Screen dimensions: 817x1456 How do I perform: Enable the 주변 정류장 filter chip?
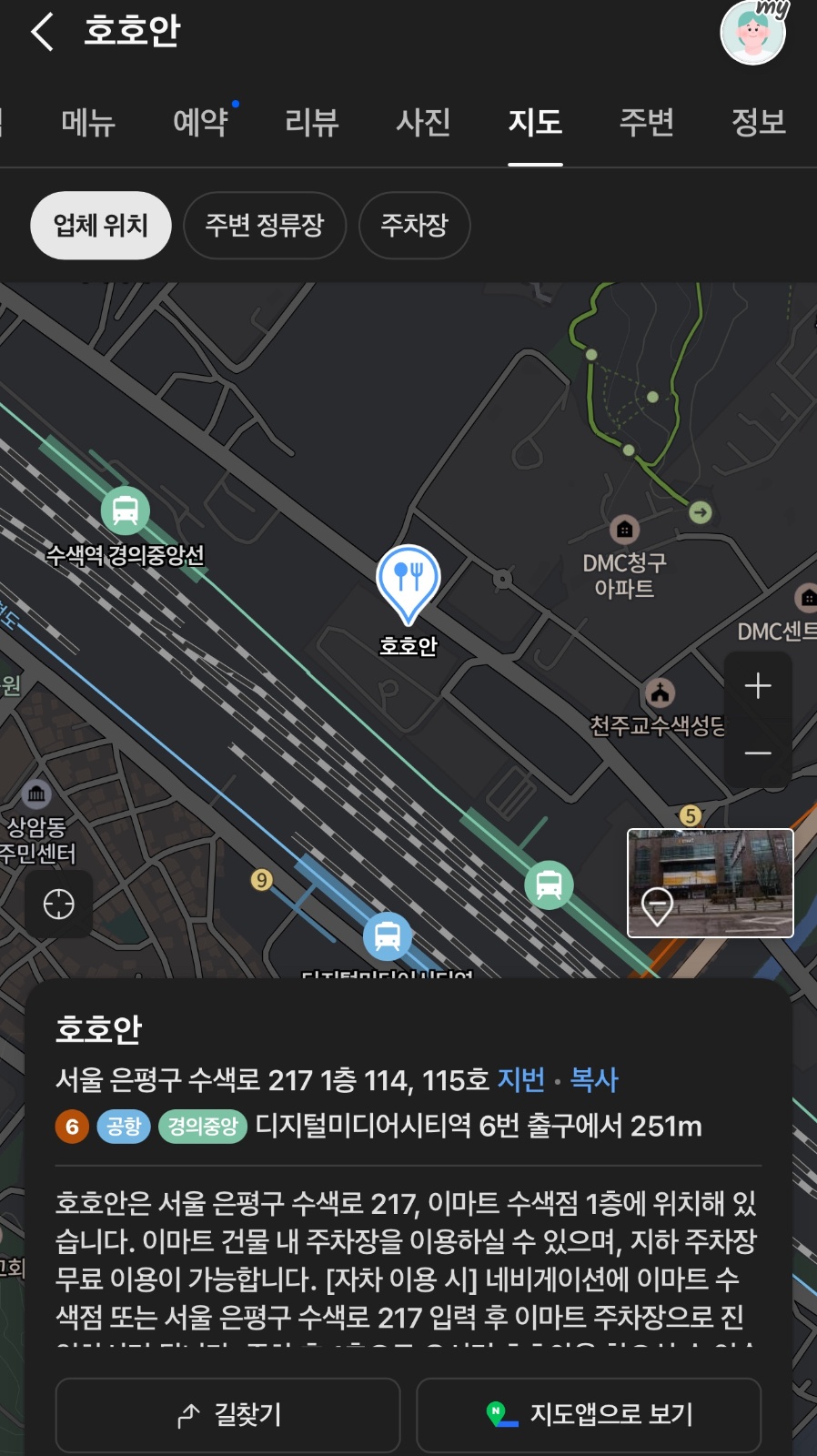(x=265, y=225)
